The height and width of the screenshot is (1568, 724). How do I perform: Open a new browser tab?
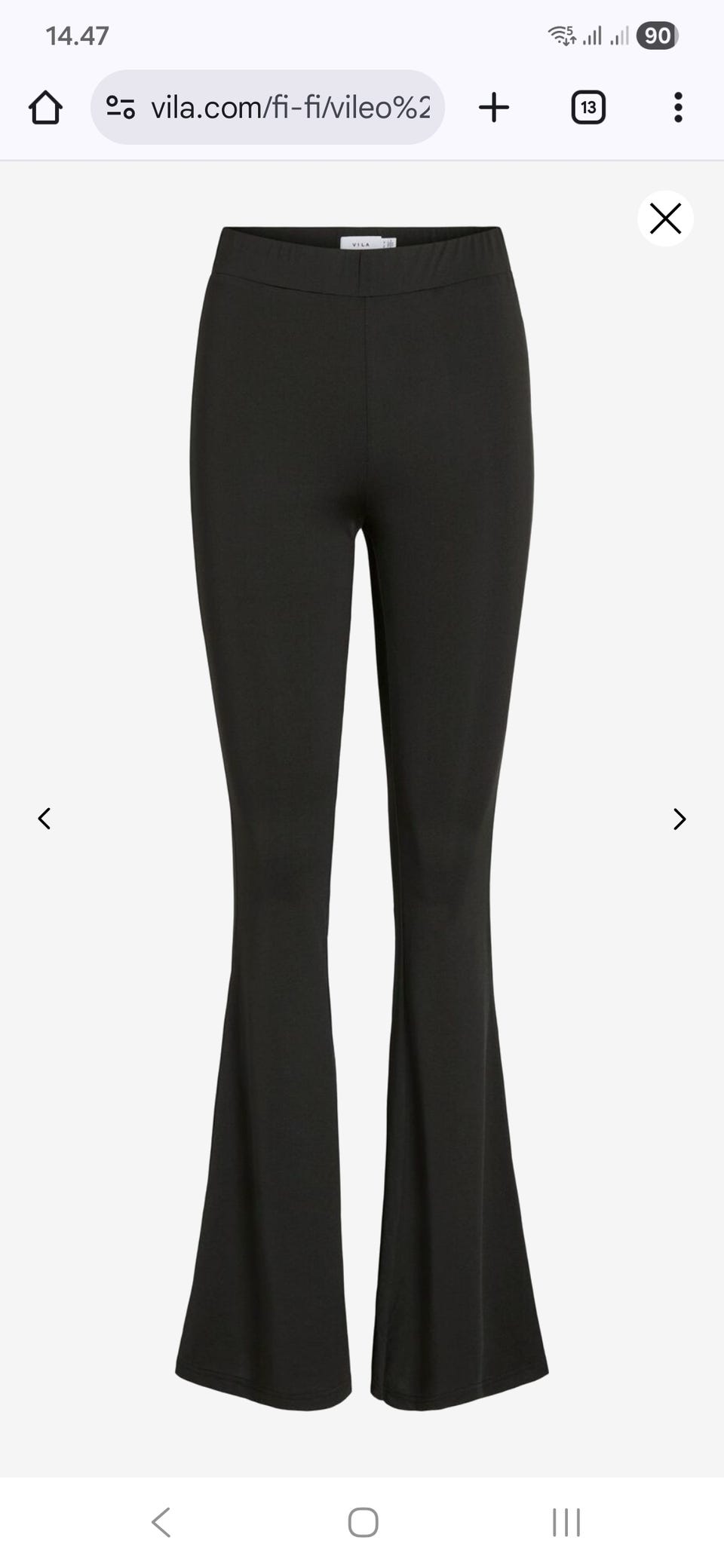494,107
